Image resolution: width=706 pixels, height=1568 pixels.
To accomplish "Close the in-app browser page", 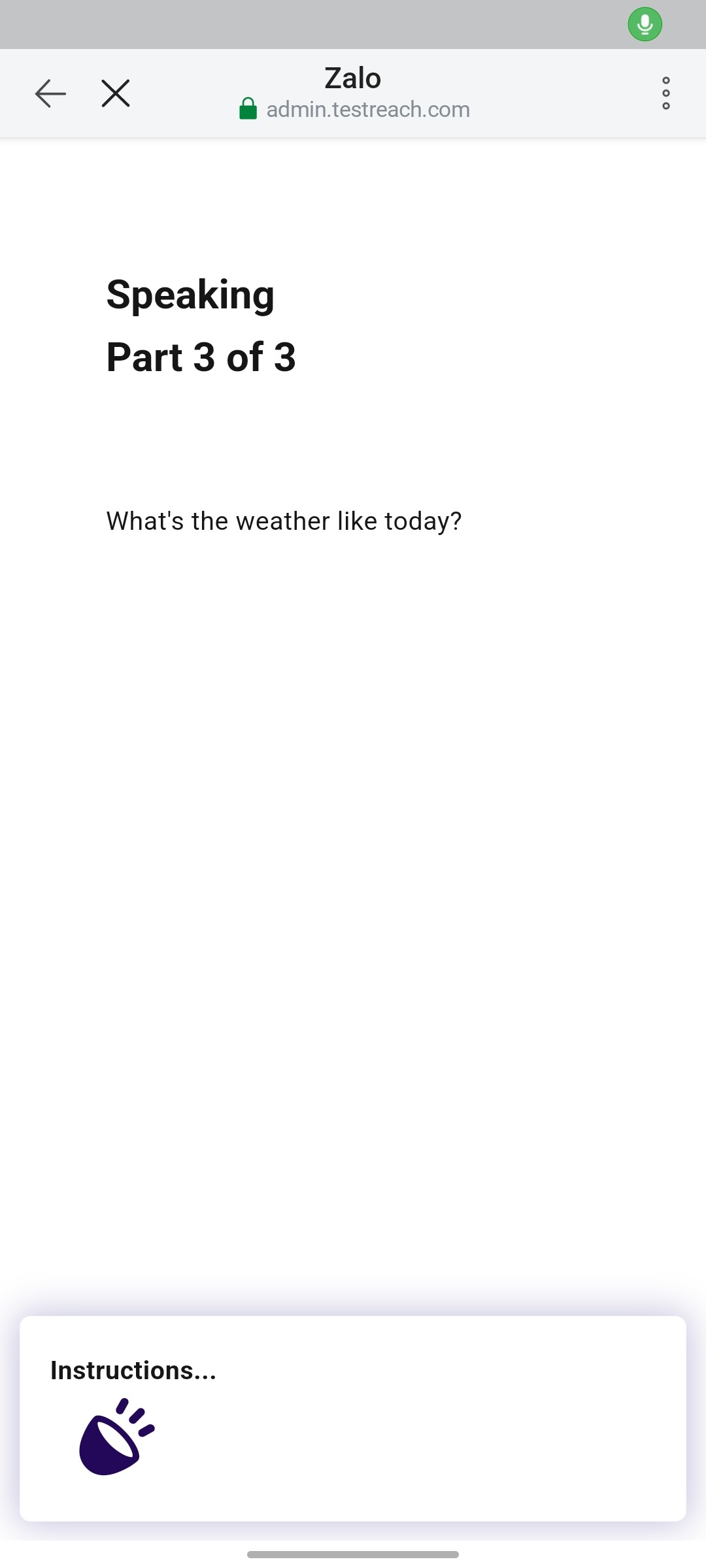I will (x=116, y=93).
